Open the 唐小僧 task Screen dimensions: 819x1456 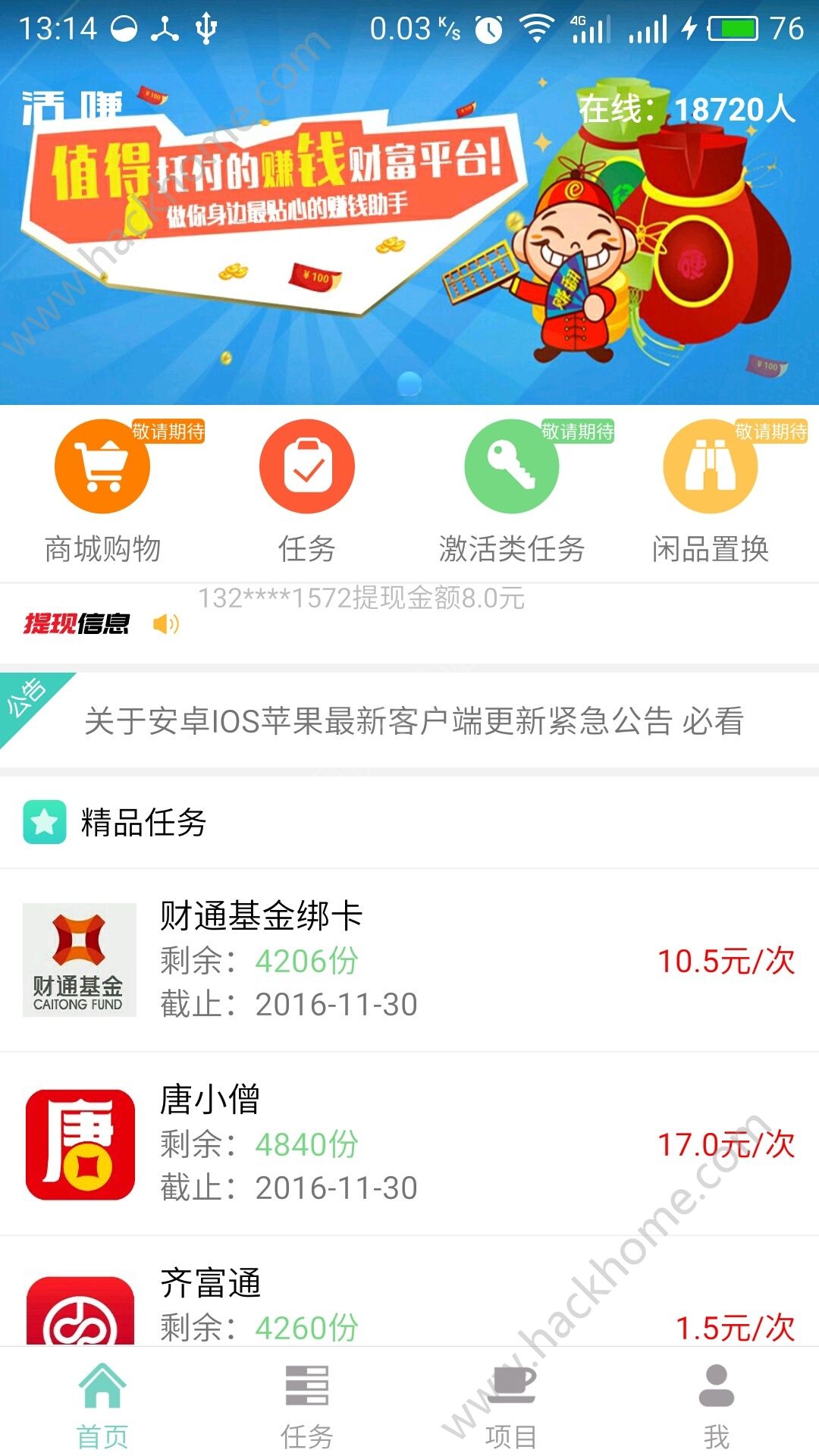409,1144
